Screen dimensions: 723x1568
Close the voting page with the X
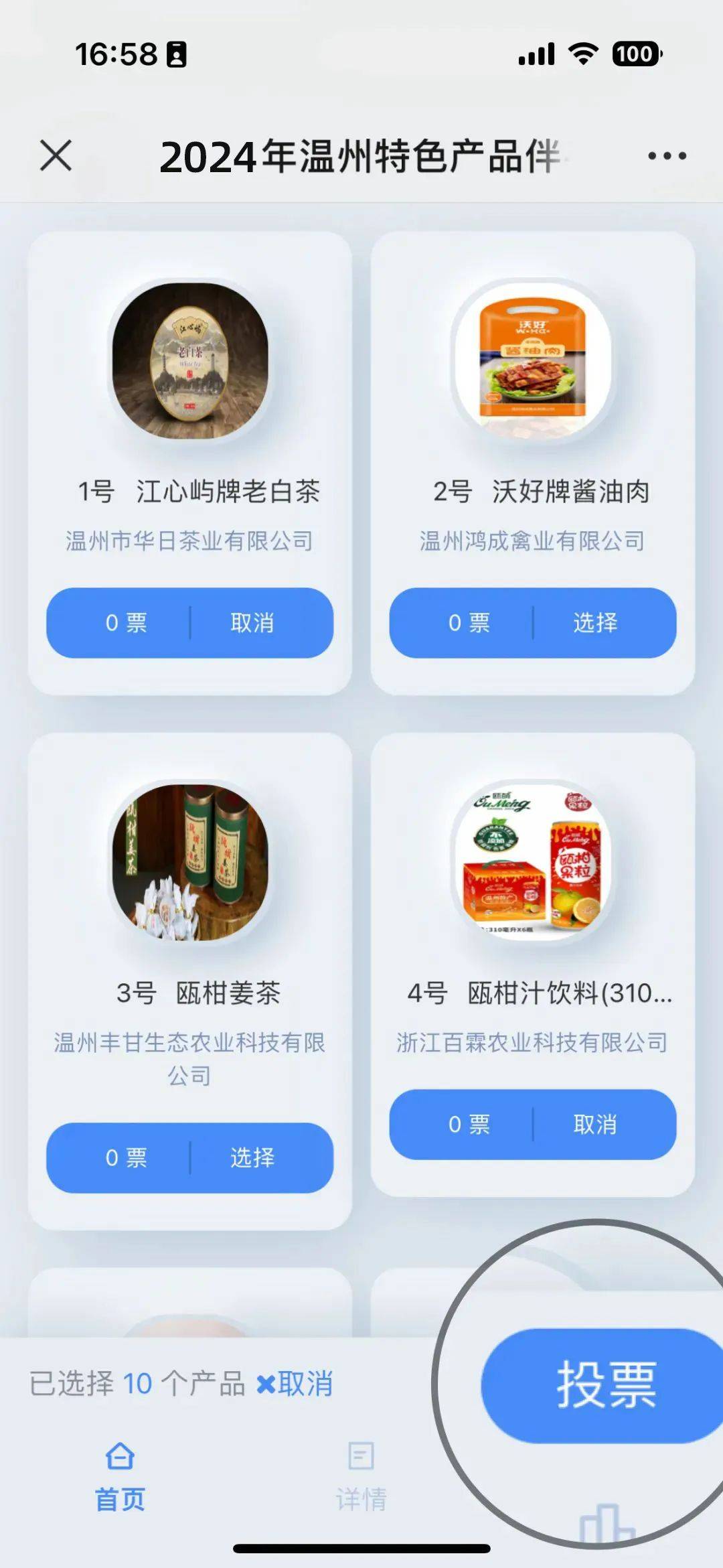(x=56, y=155)
